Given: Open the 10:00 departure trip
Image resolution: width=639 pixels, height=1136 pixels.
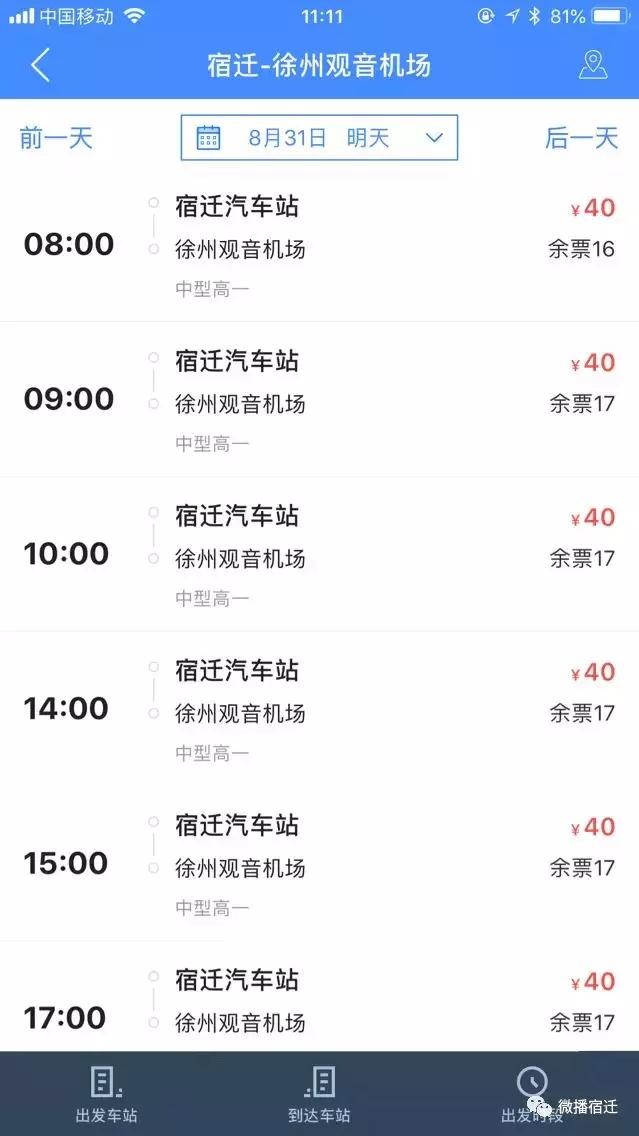Looking at the screenshot, I should coord(319,554).
